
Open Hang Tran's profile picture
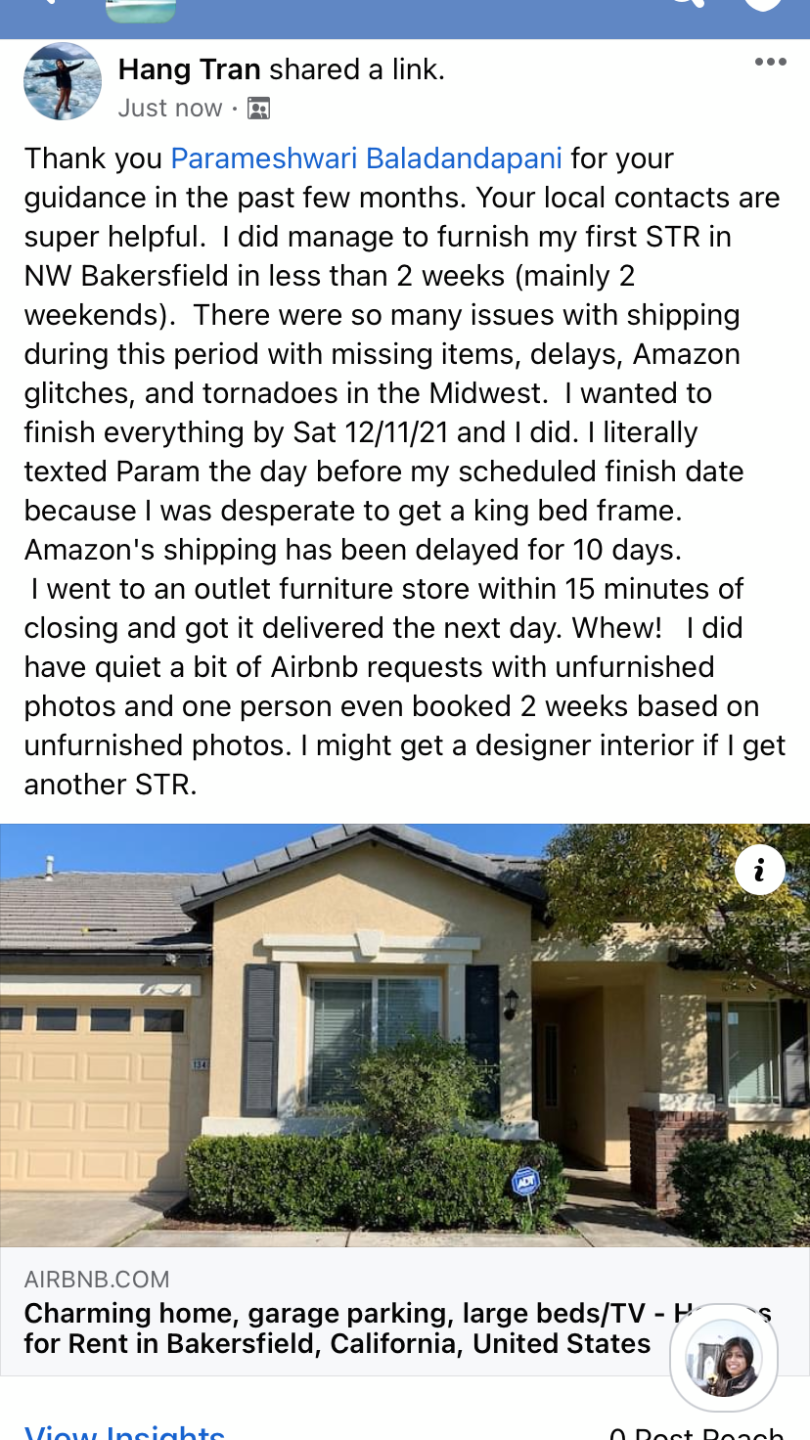click(62, 81)
